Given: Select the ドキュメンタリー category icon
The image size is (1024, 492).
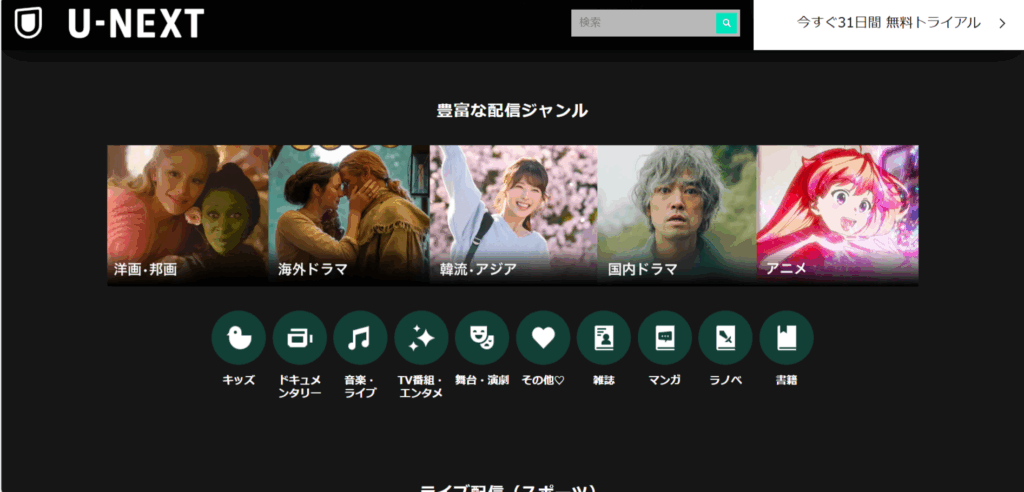Looking at the screenshot, I should point(299,338).
